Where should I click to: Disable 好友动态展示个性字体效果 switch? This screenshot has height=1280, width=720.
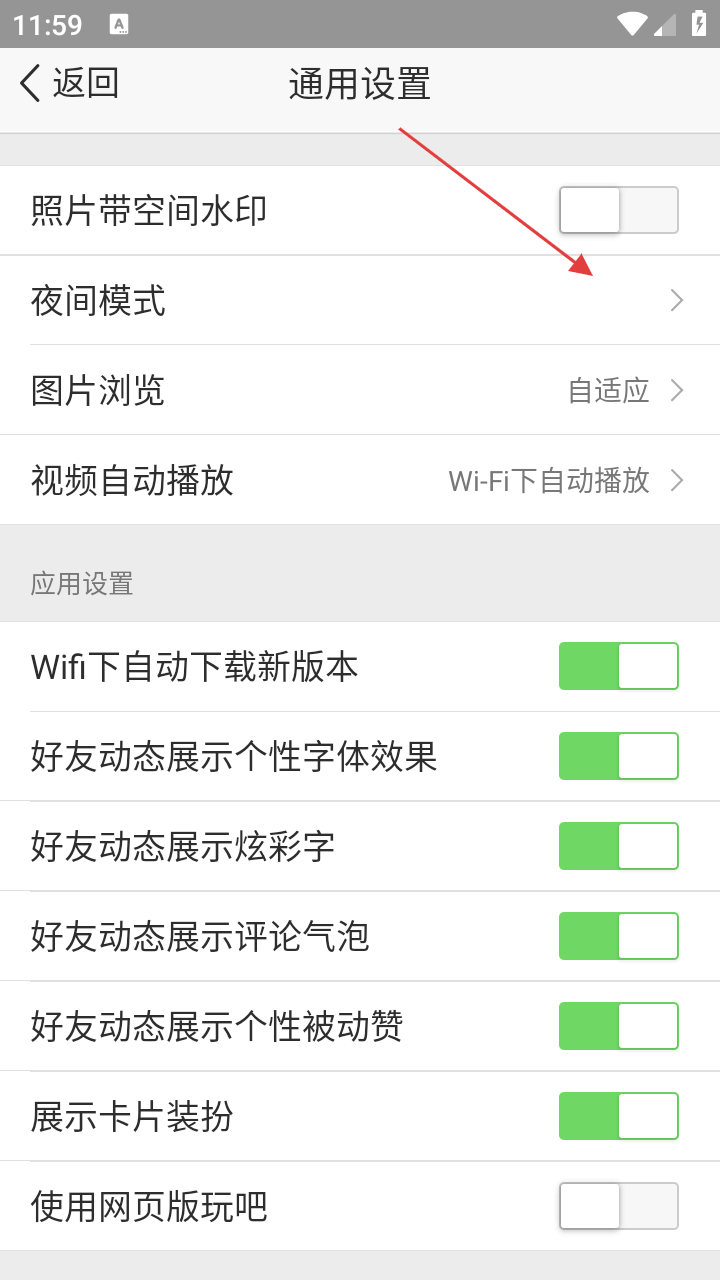[x=618, y=756]
